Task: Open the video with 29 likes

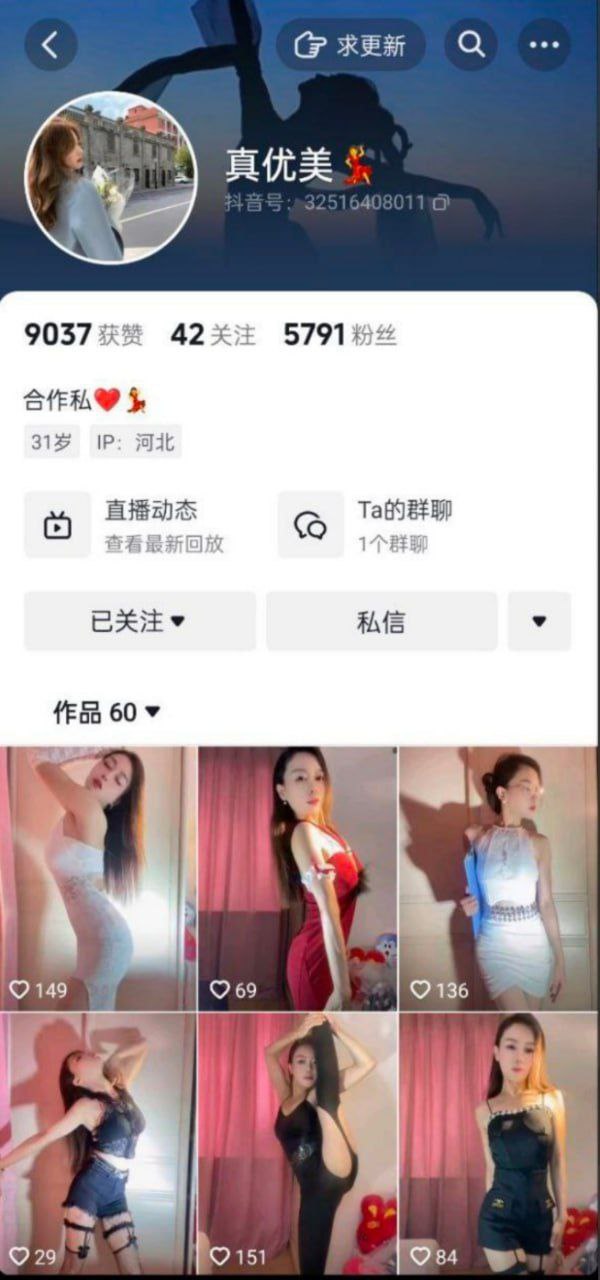Action: [x=98, y=1142]
